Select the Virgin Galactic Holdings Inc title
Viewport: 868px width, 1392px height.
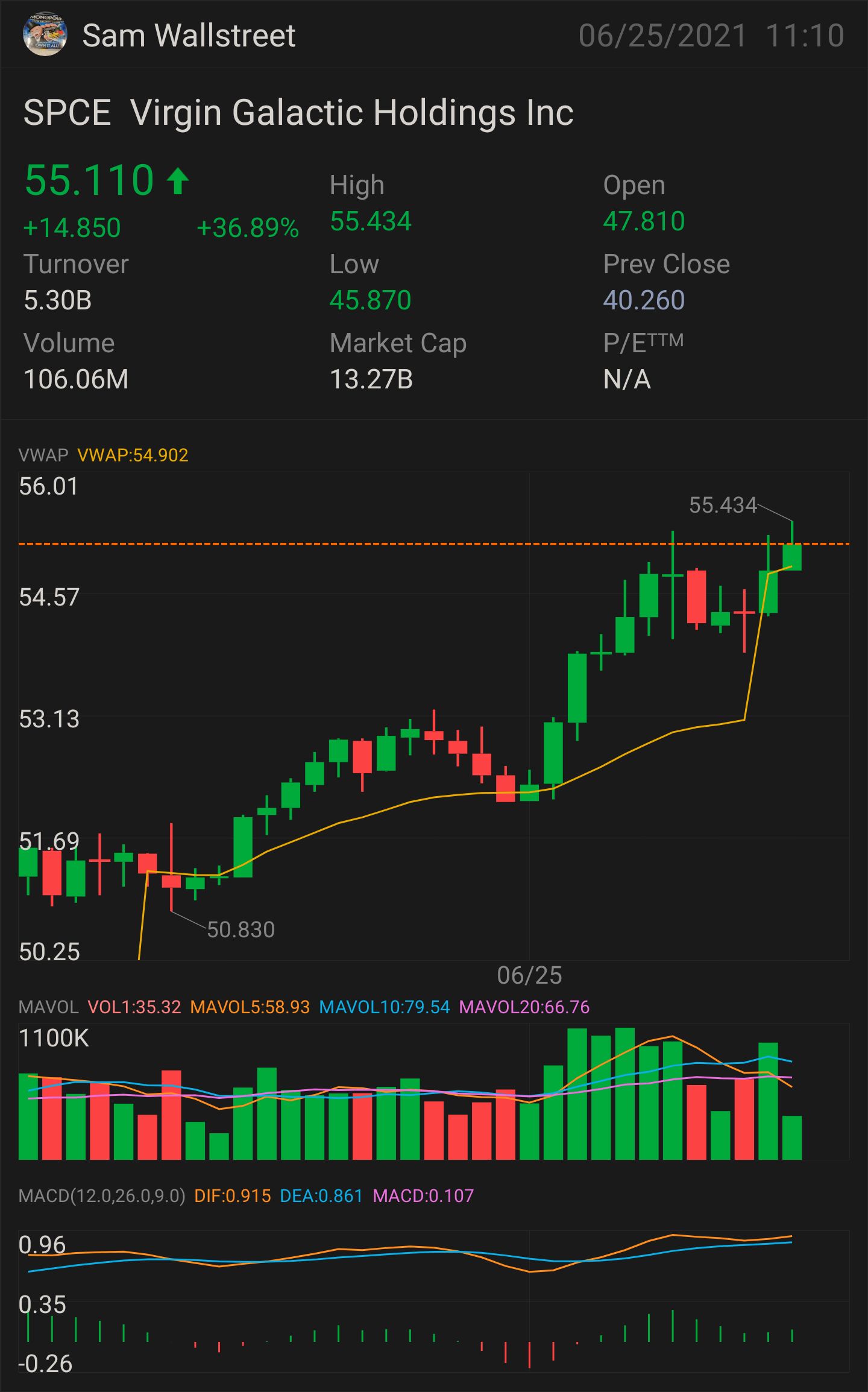(353, 112)
